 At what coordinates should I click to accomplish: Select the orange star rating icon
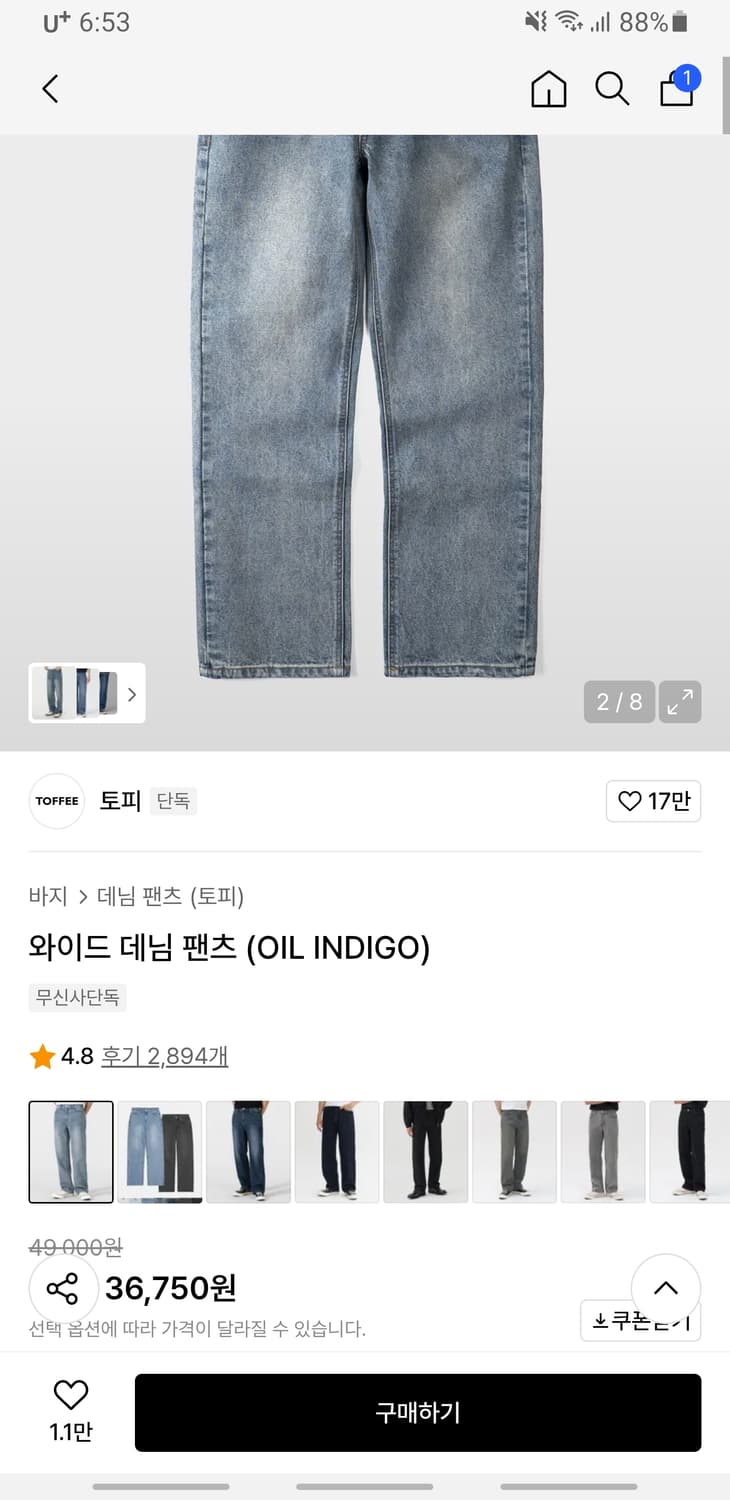(x=42, y=1056)
